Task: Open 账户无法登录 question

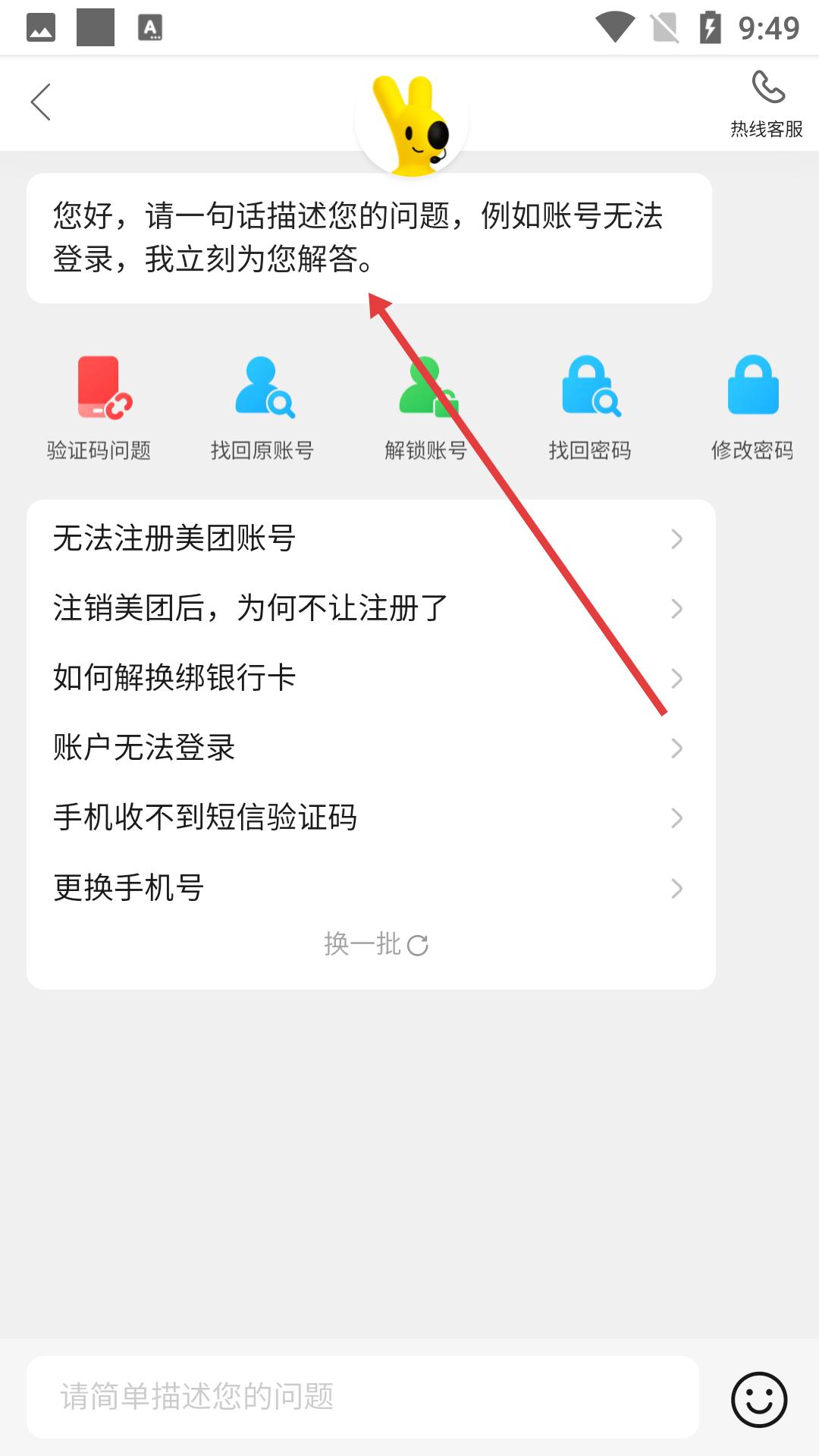Action: click(370, 748)
